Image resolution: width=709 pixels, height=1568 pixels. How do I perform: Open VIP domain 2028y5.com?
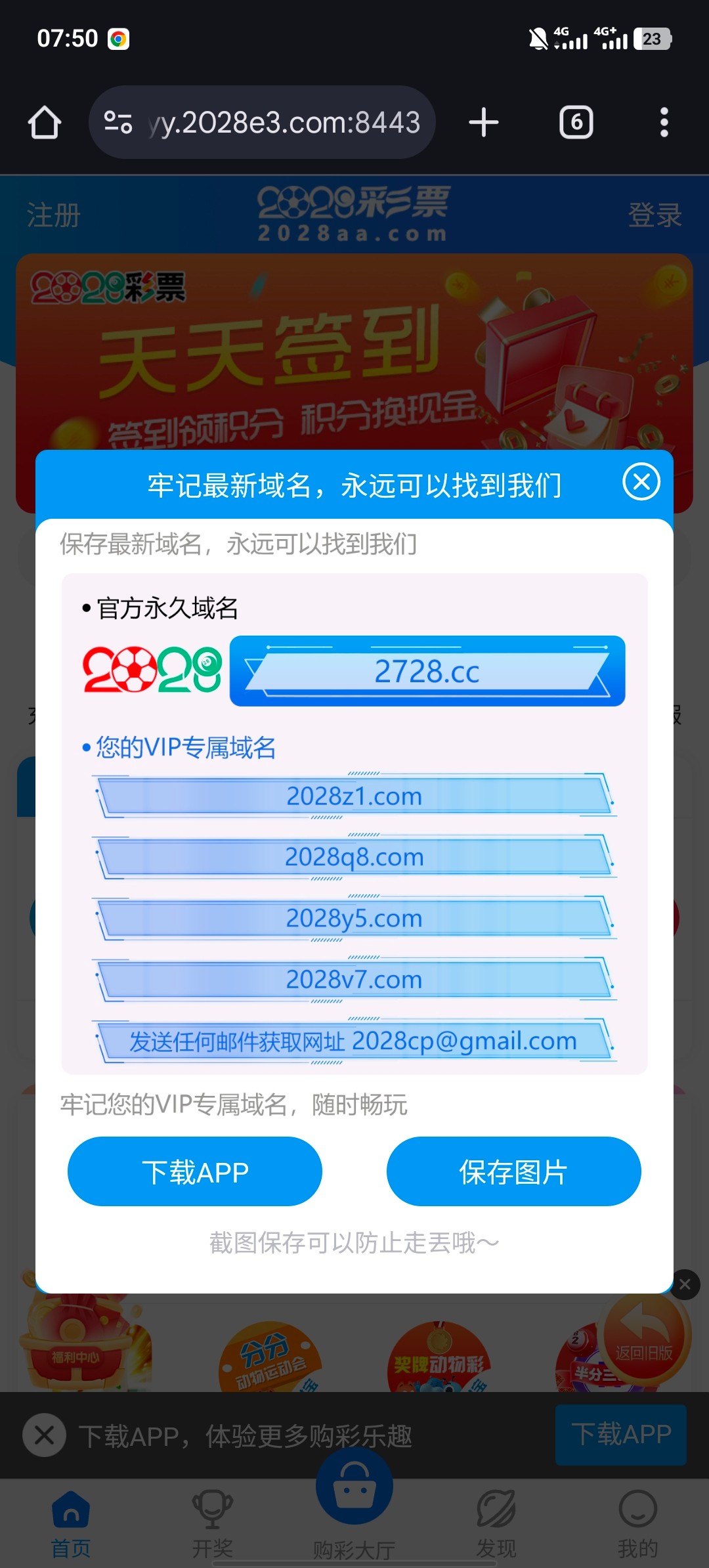(354, 918)
